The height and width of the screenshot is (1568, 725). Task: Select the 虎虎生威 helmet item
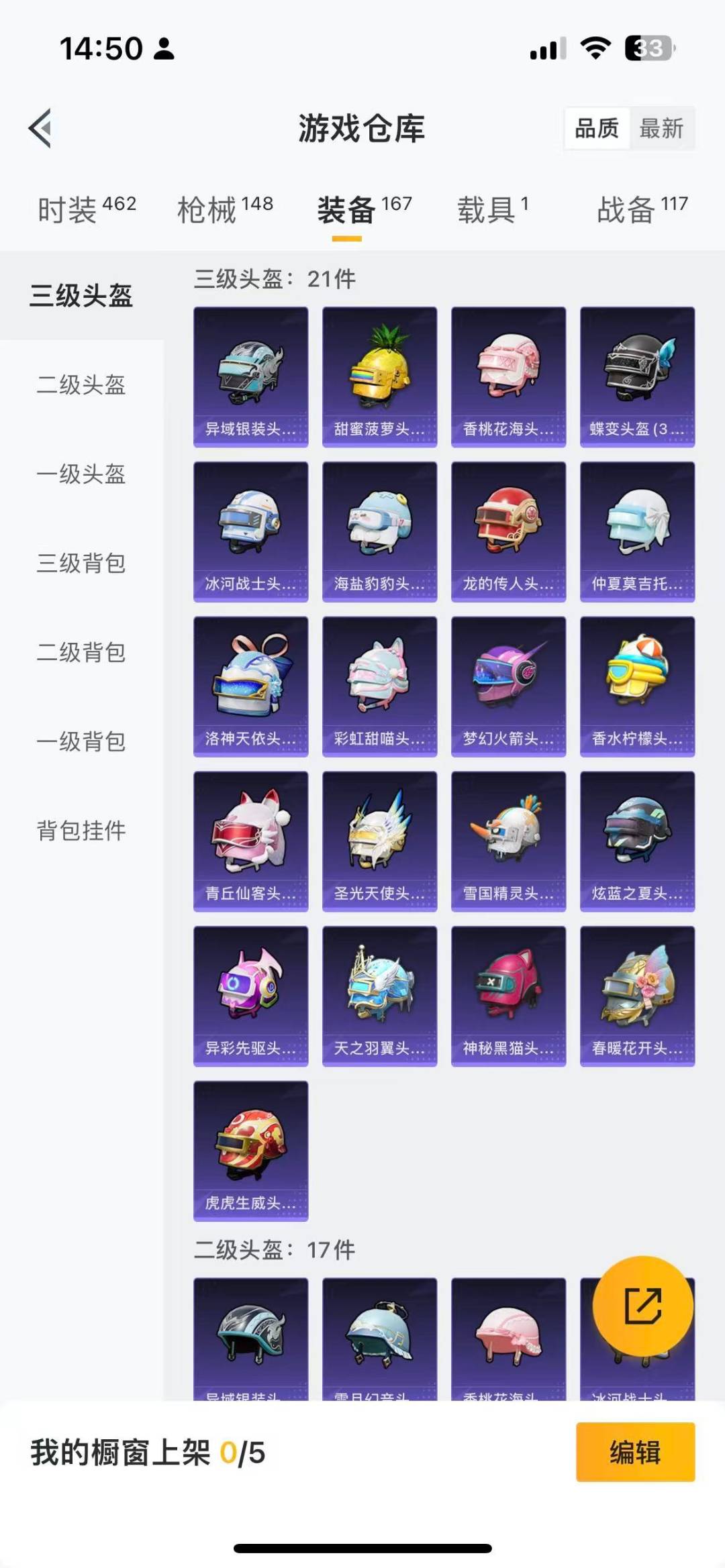coord(250,1151)
